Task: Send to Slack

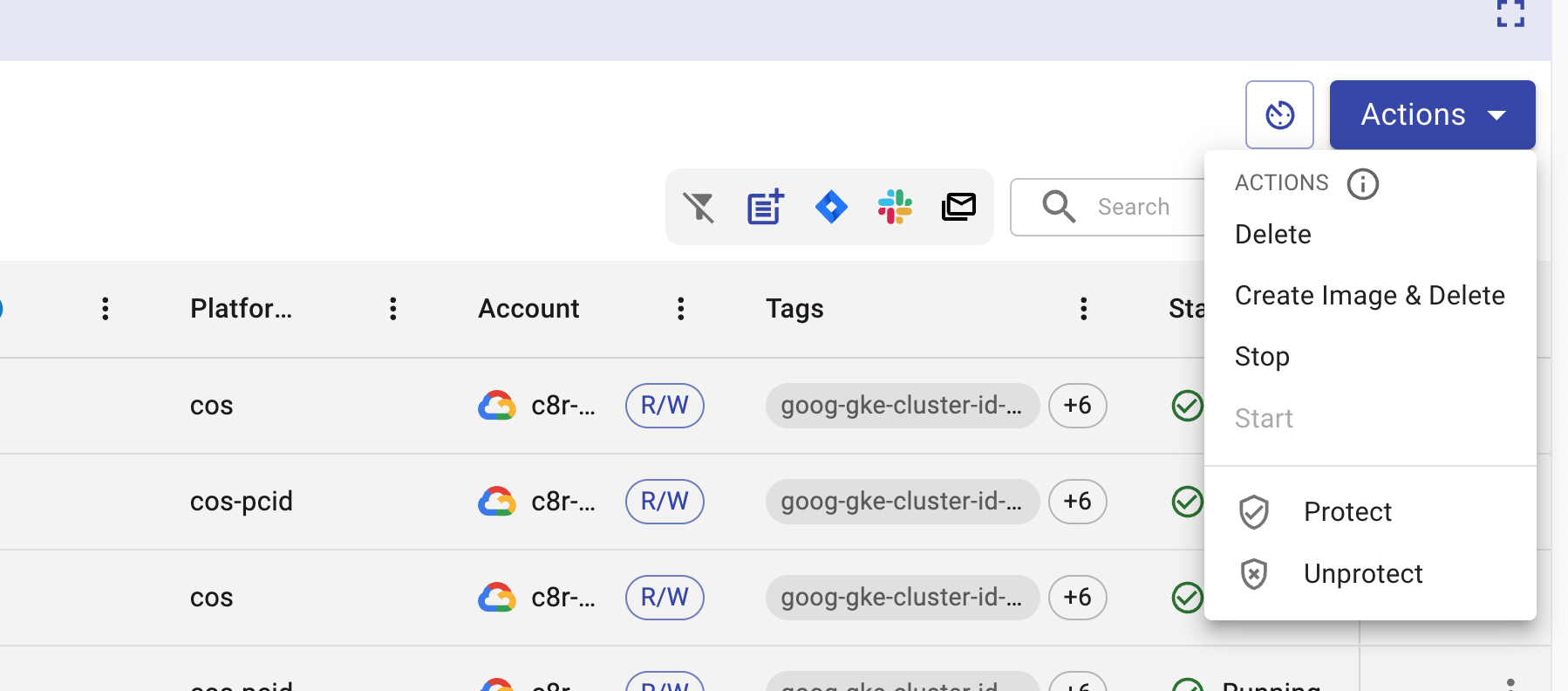Action: [895, 208]
